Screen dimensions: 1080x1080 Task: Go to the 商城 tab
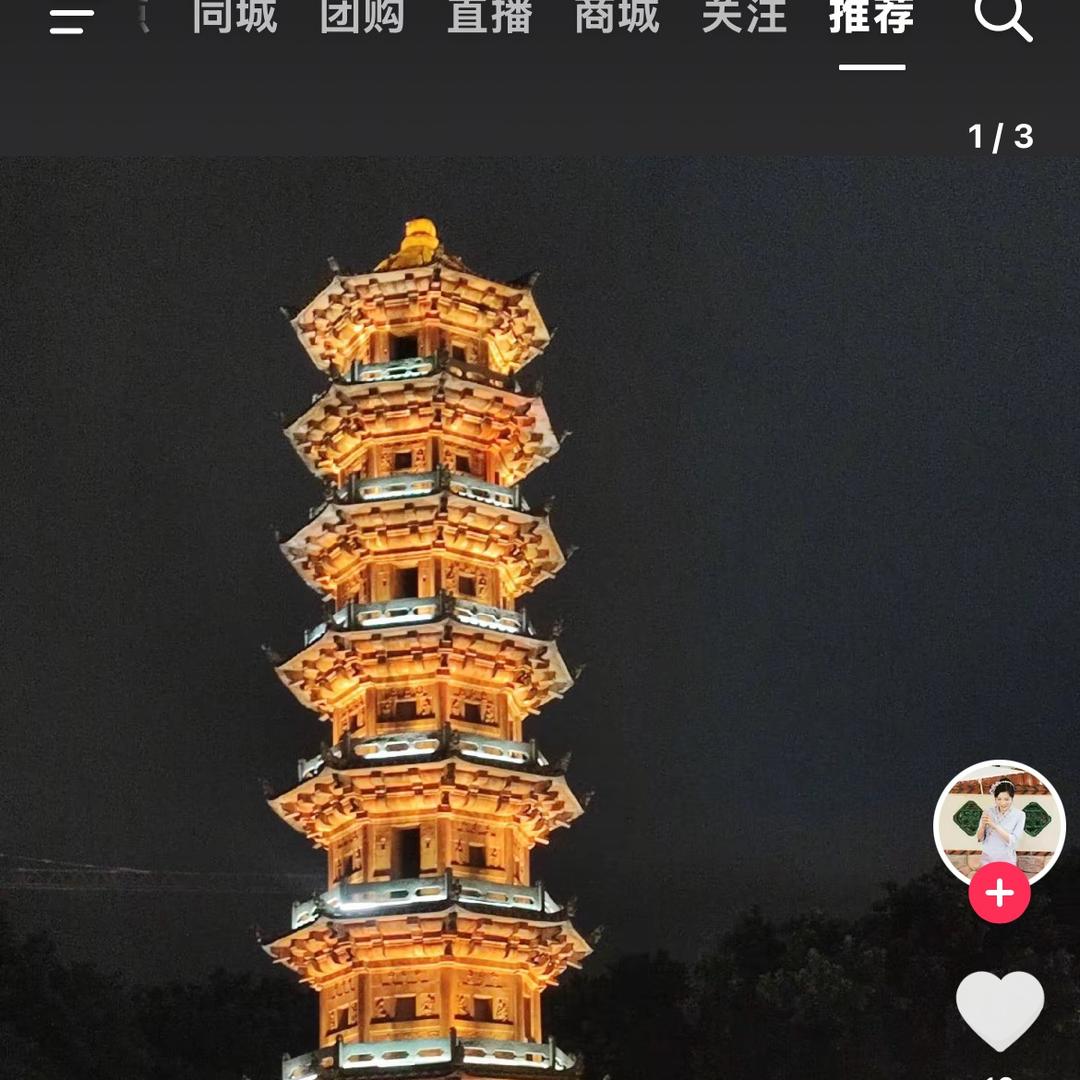point(617,18)
